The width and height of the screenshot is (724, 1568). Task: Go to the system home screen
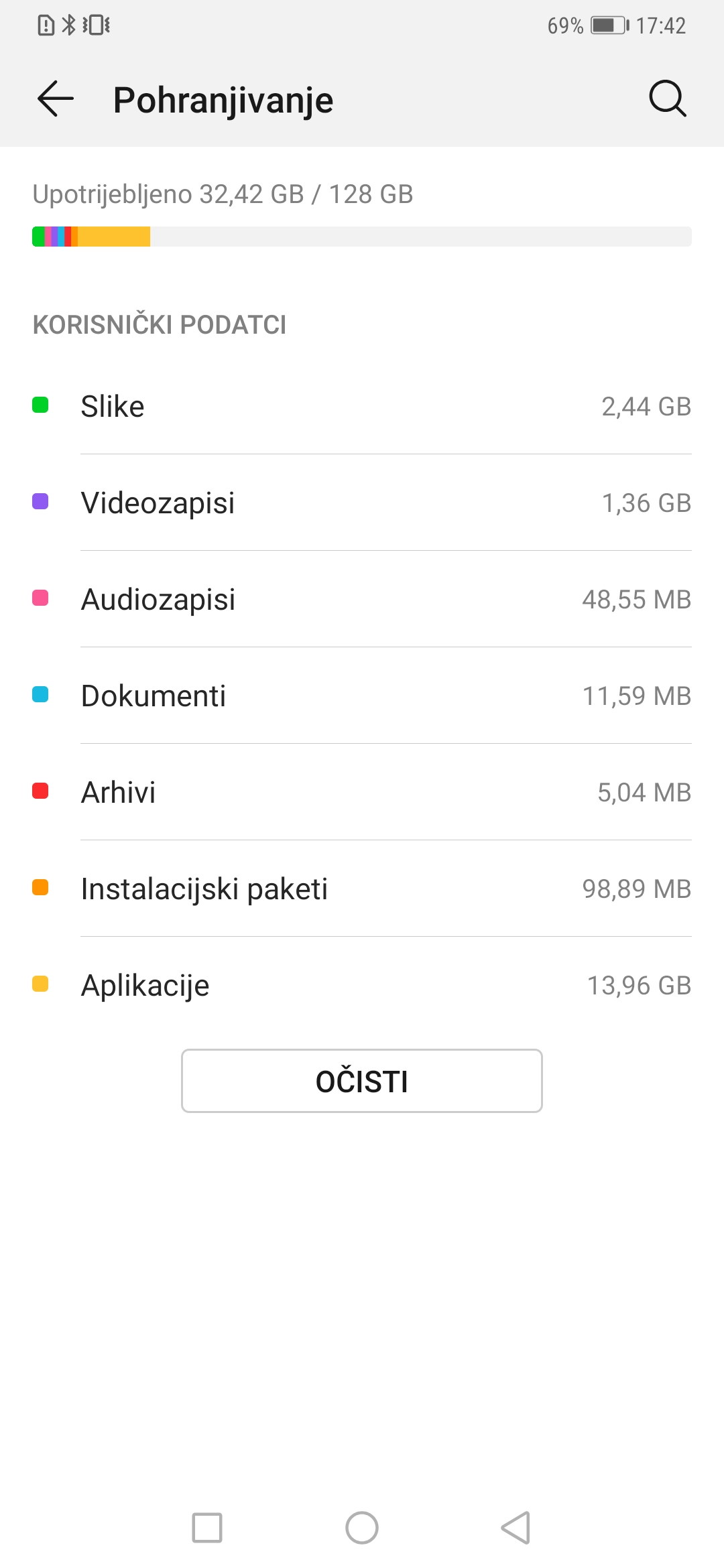click(x=362, y=1528)
